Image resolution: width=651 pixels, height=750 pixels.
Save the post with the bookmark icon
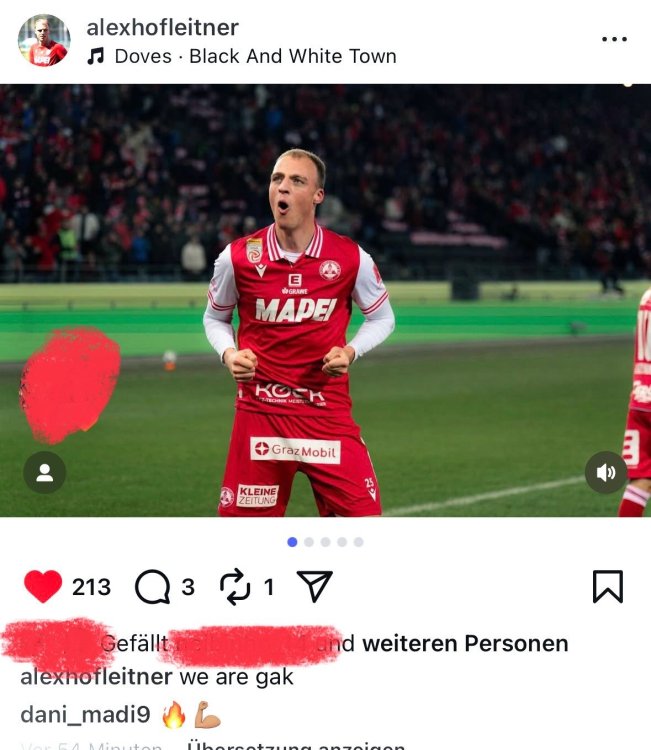tap(607, 587)
